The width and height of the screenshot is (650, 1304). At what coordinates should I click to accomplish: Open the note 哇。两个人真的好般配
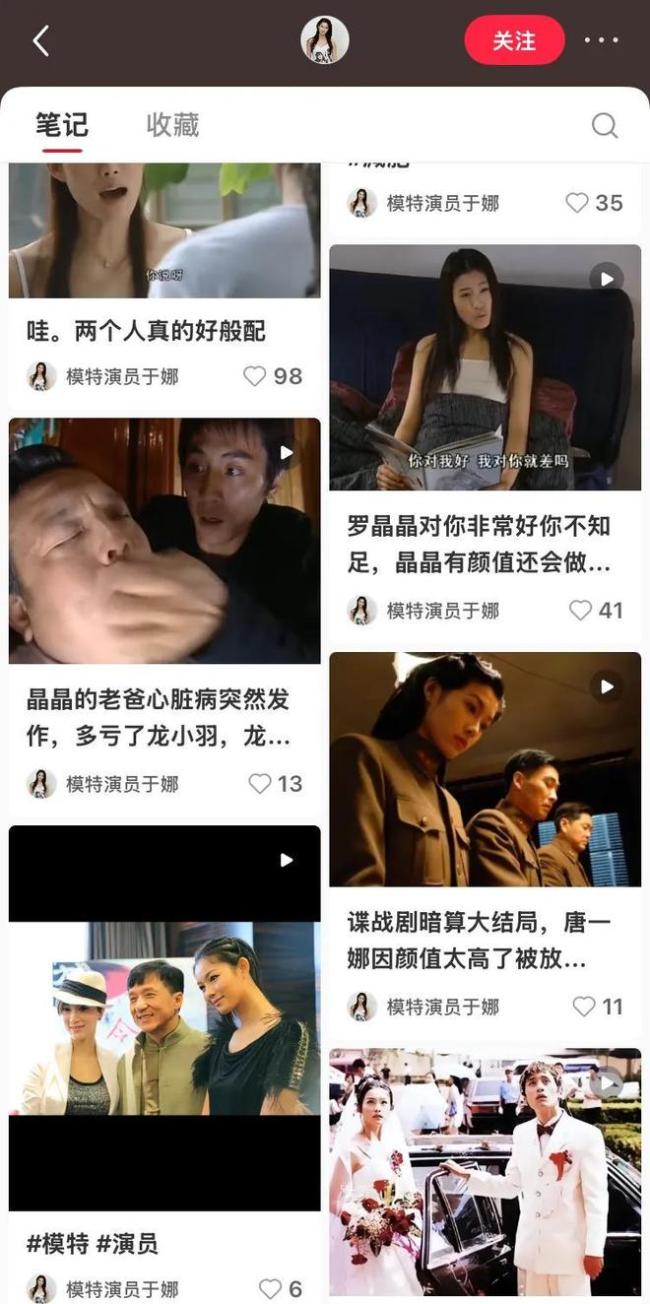(x=146, y=331)
